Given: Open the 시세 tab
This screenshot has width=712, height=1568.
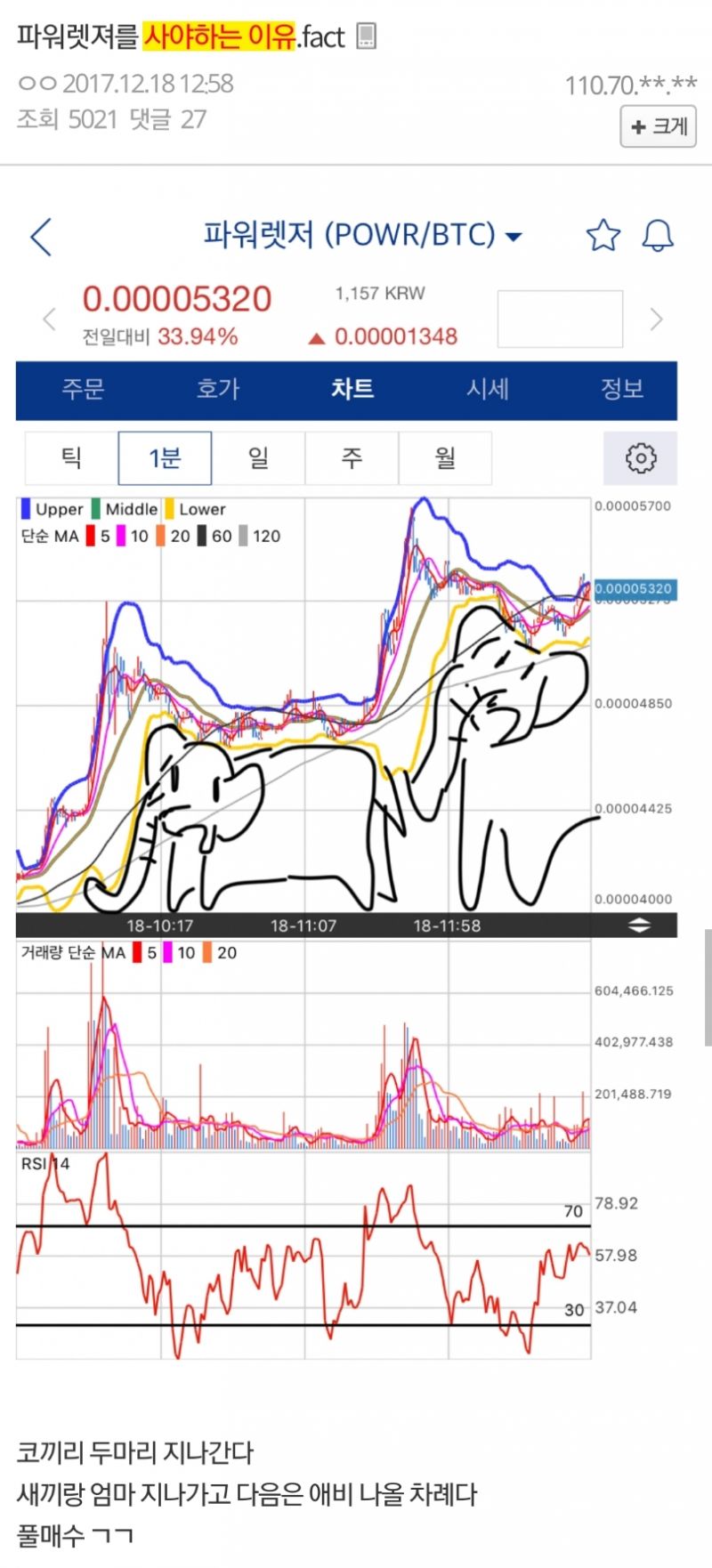Looking at the screenshot, I should click(x=488, y=390).
